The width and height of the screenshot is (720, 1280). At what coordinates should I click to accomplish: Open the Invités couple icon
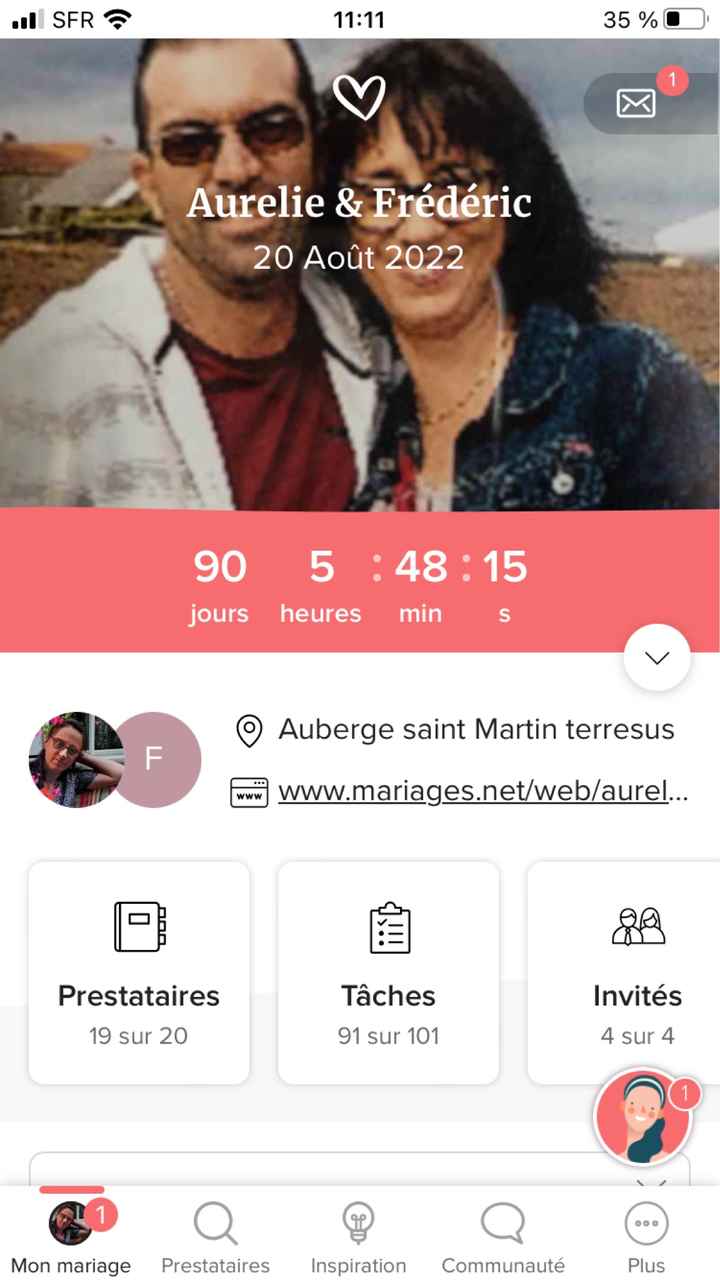pyautogui.click(x=637, y=927)
